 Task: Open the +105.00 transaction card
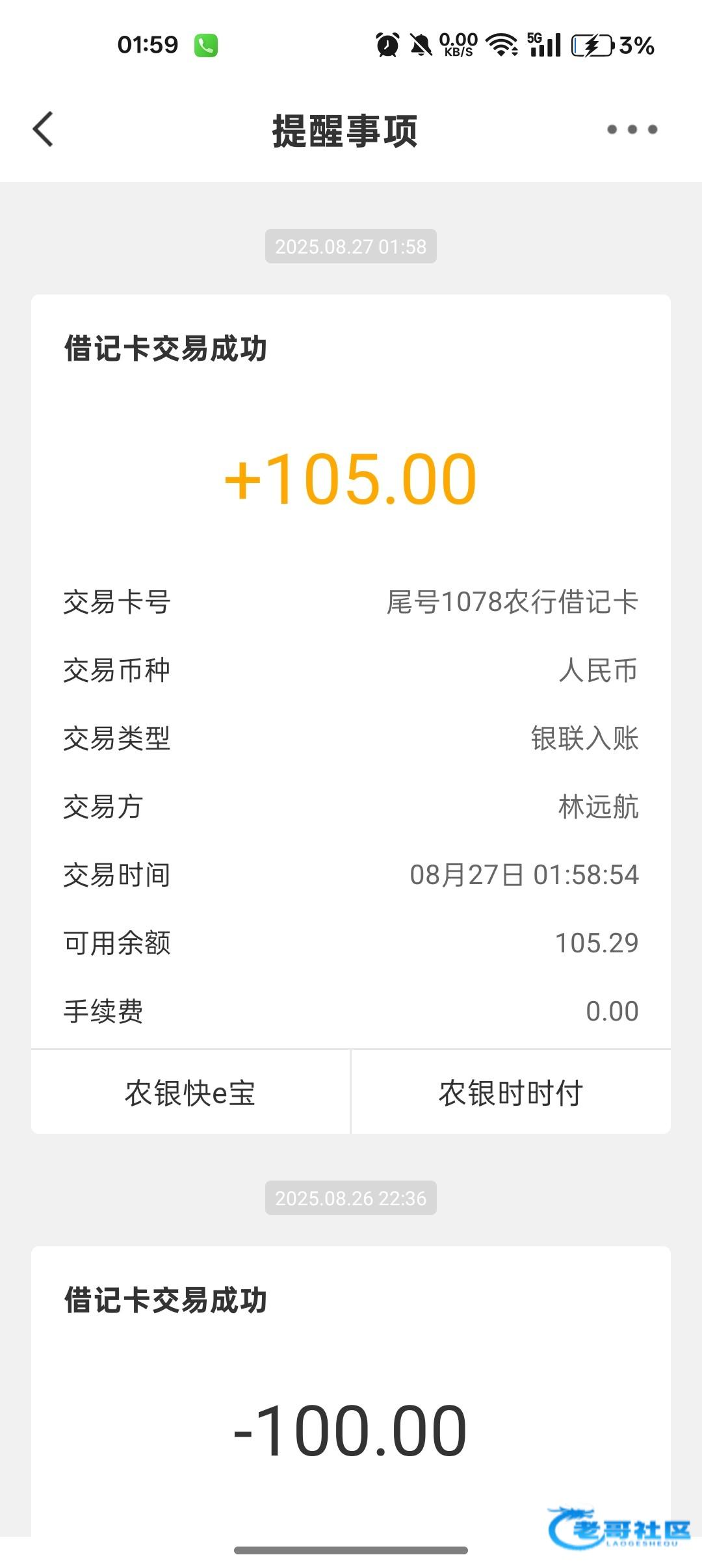pyautogui.click(x=351, y=672)
